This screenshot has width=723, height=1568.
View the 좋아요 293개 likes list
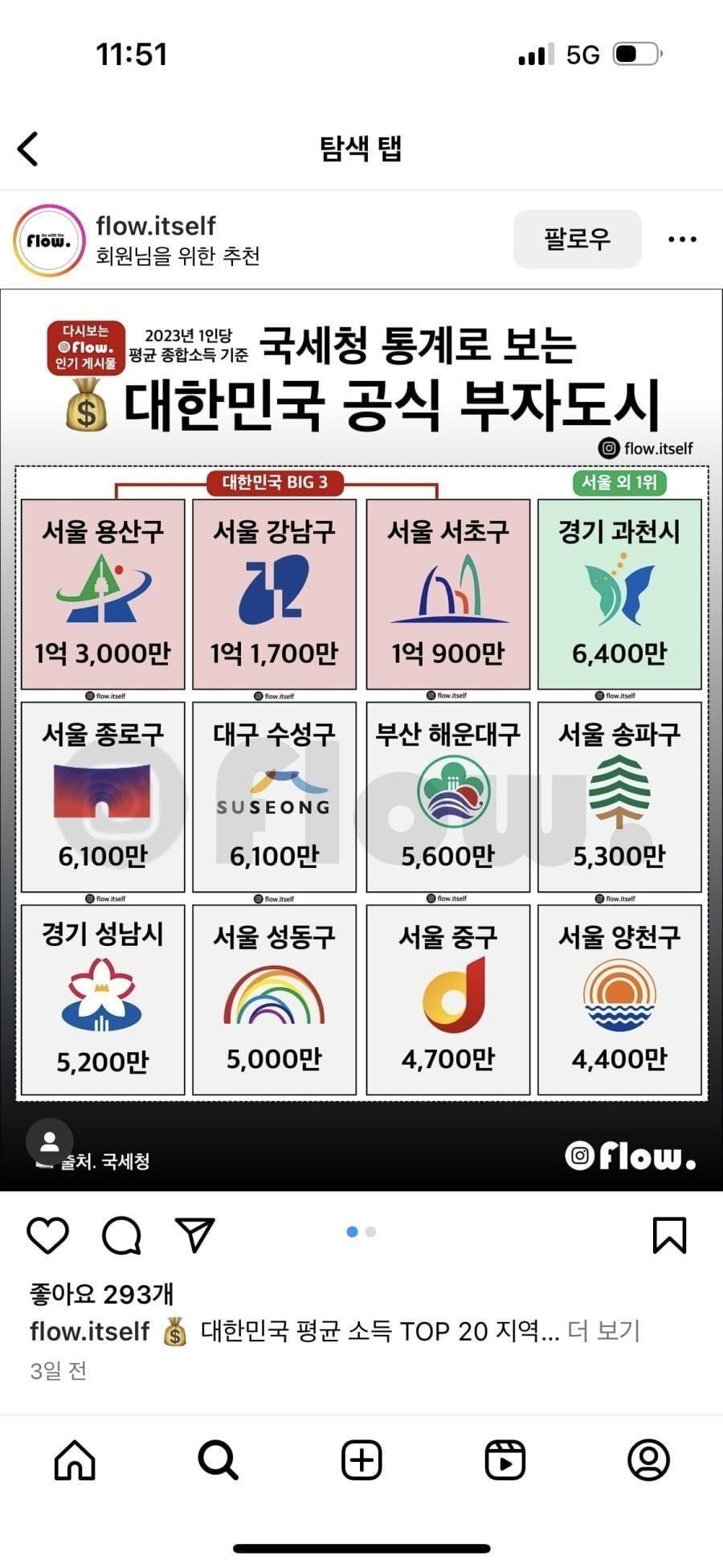point(102,1294)
